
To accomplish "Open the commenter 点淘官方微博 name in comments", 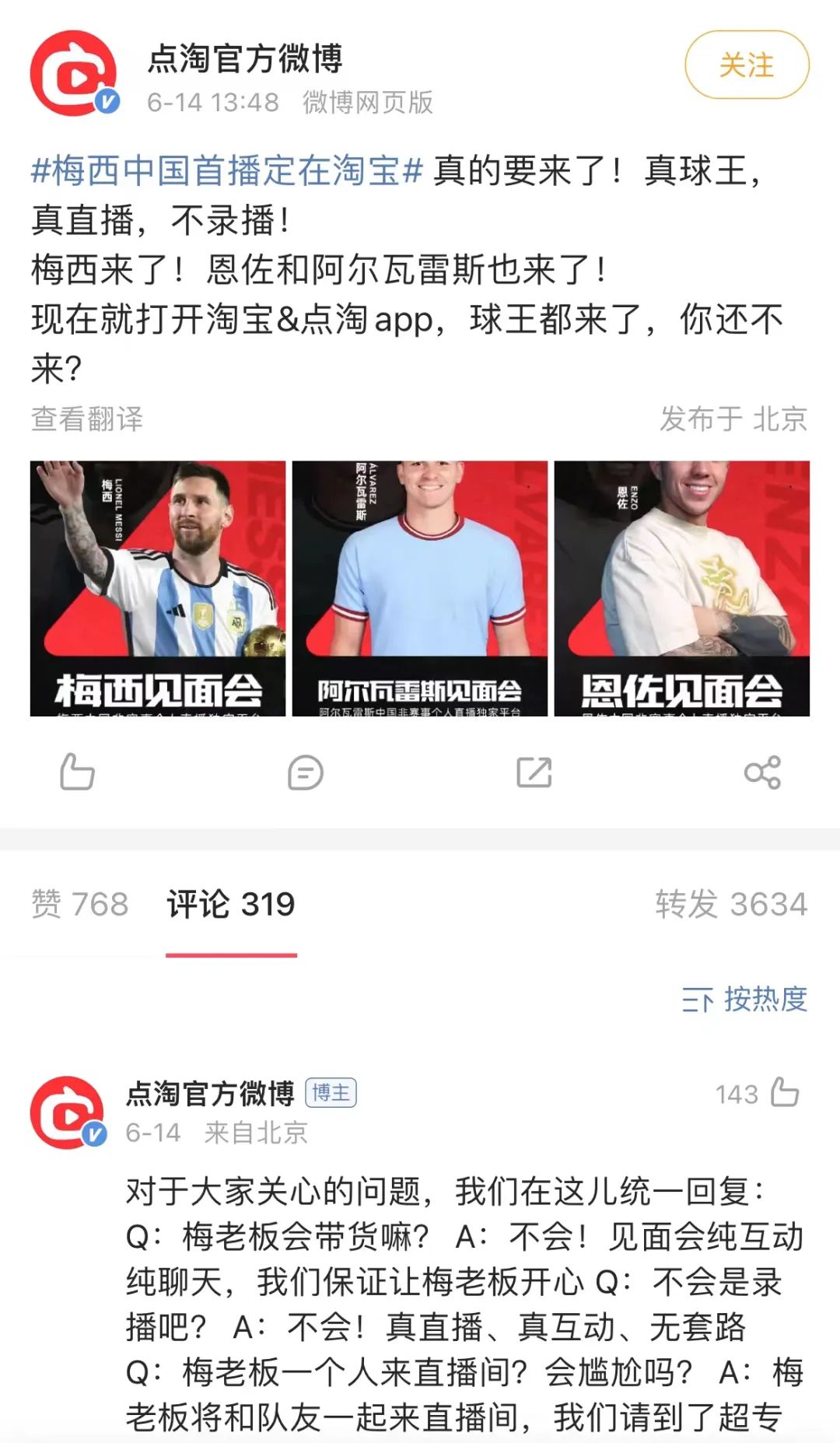I will [210, 1093].
